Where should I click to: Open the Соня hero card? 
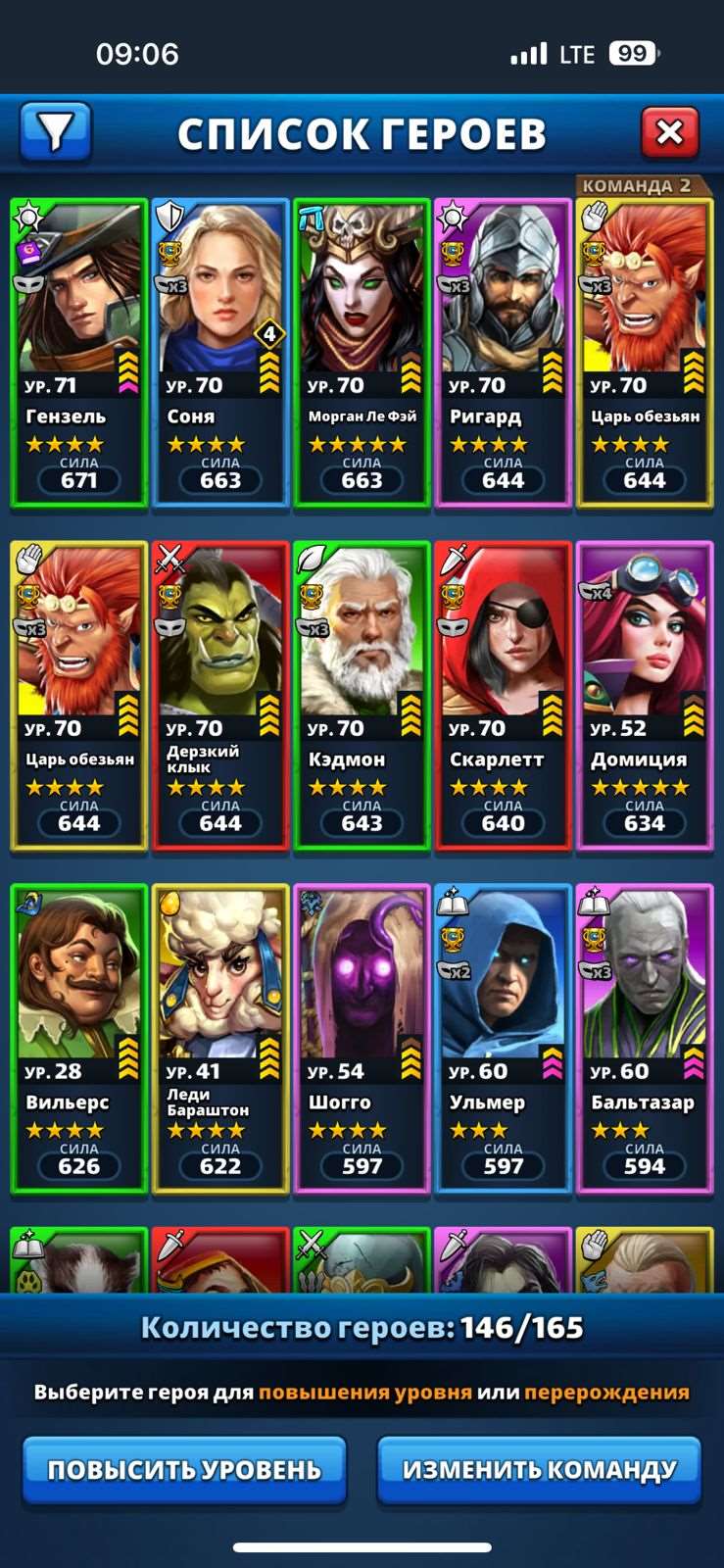[x=220, y=353]
